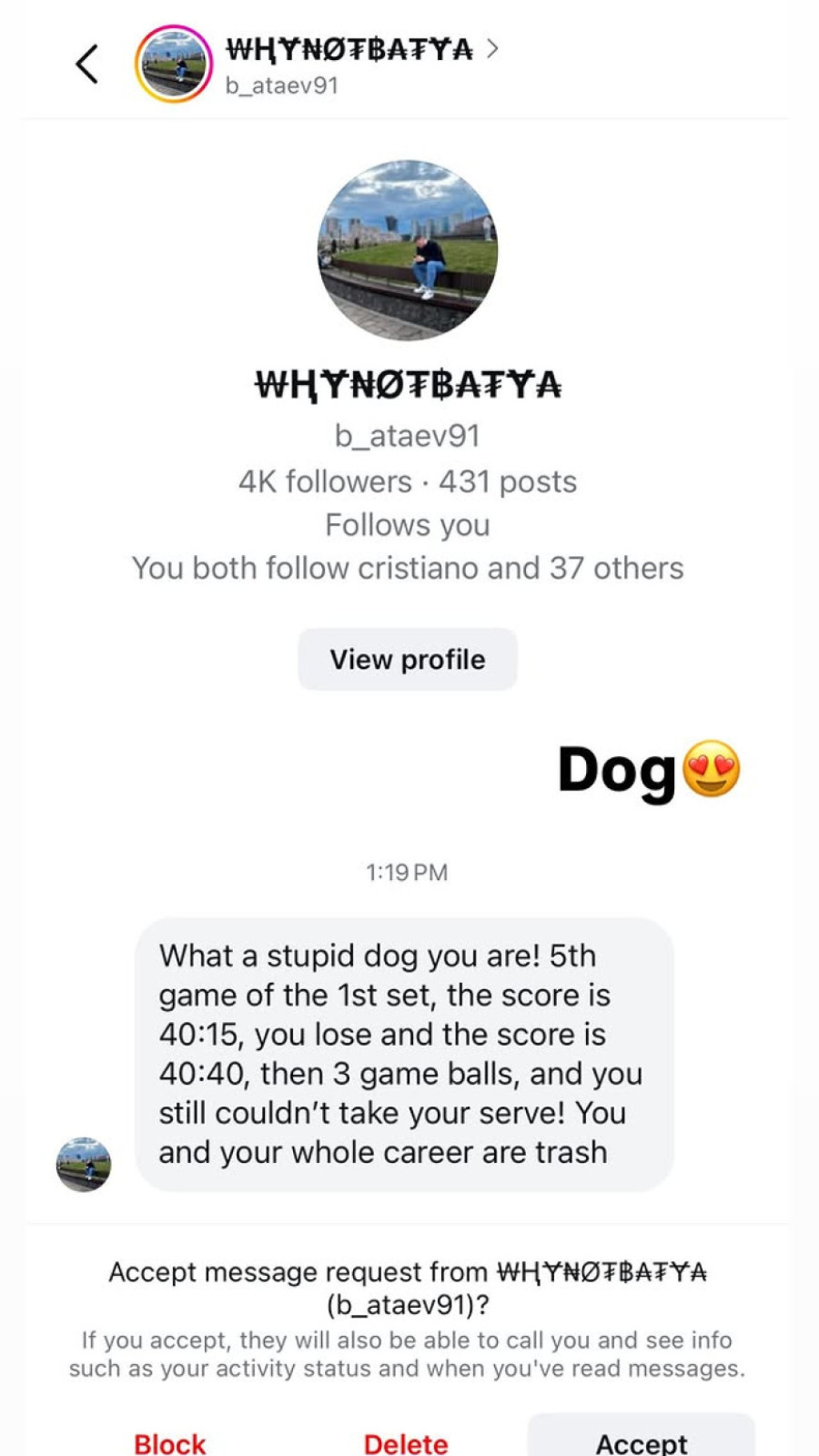Tap the View profile button
The height and width of the screenshot is (1456, 819).
coord(408,659)
